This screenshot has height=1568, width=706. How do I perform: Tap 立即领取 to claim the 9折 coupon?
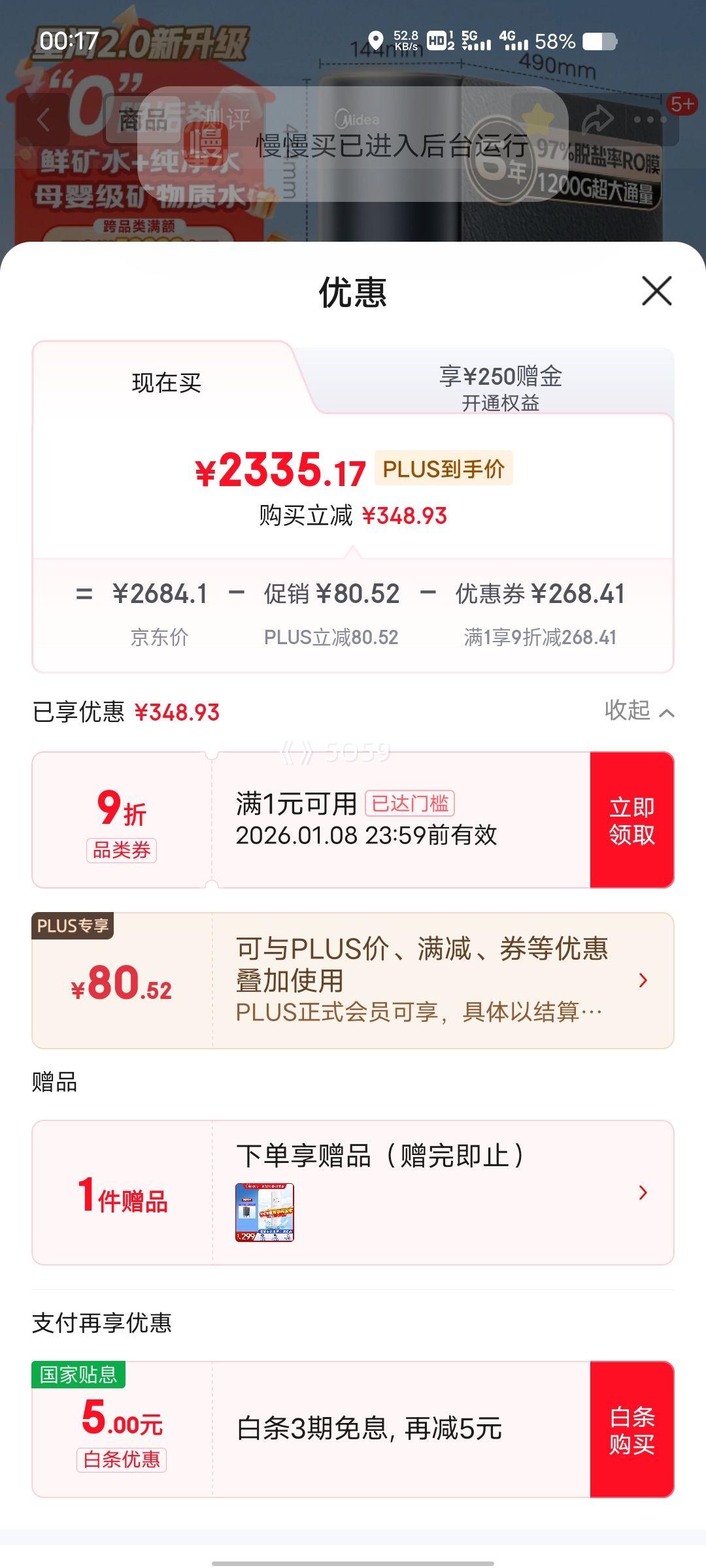click(633, 819)
